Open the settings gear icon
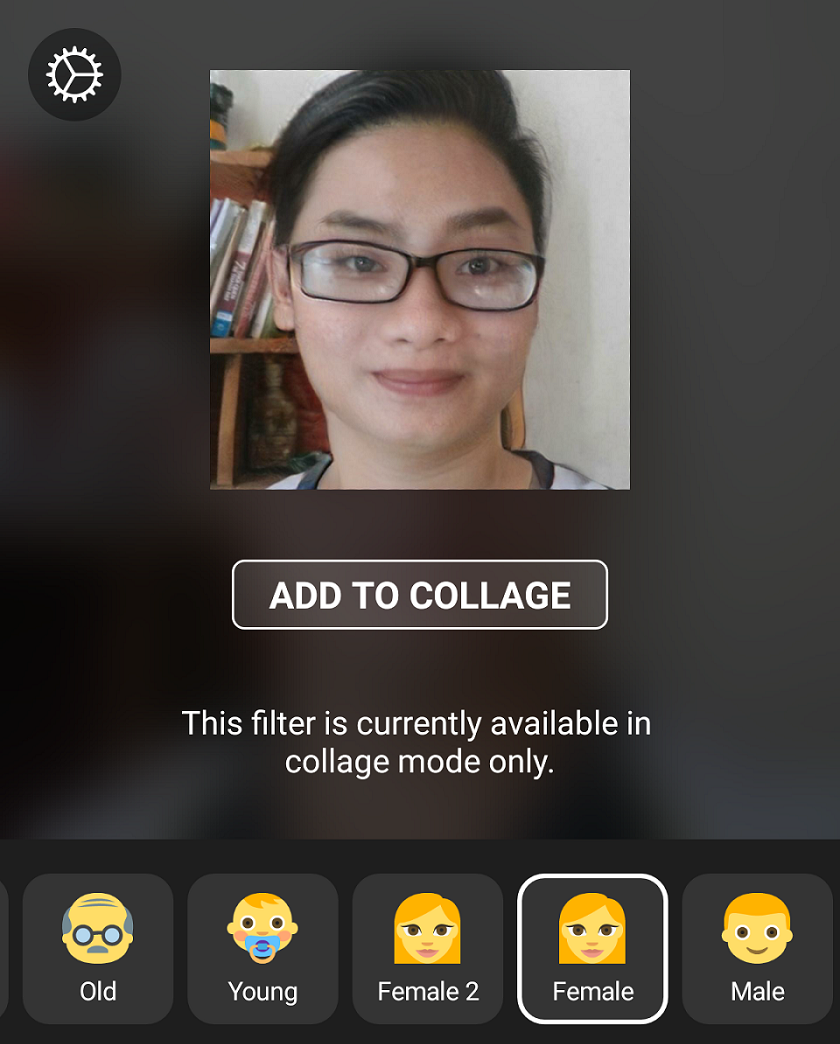Viewport: 840px width, 1044px height. tap(75, 74)
